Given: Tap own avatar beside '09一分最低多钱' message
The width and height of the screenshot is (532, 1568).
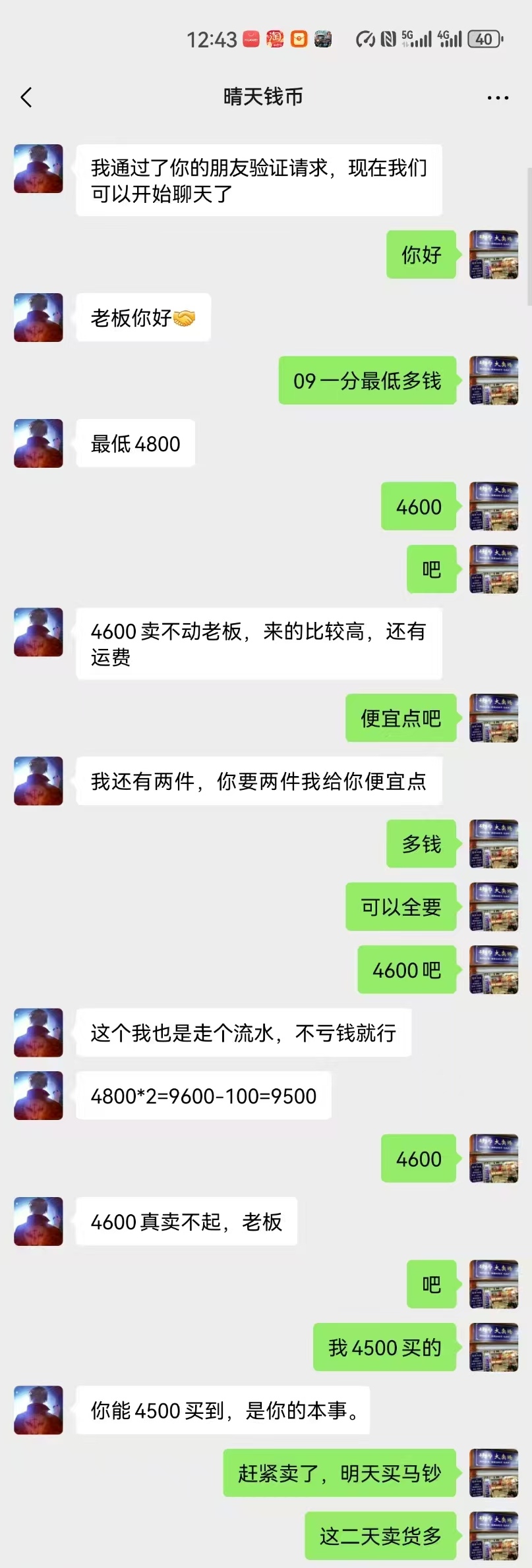Looking at the screenshot, I should coord(493,380).
